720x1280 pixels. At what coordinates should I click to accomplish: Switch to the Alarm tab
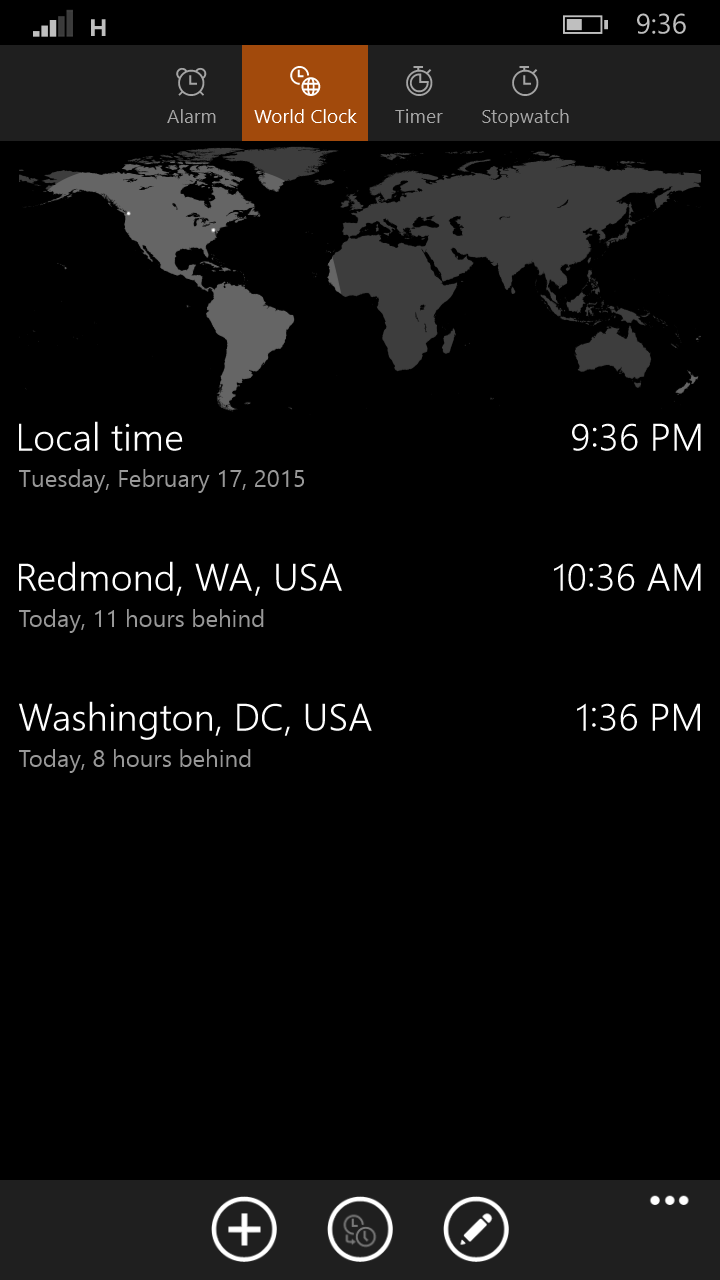click(191, 94)
